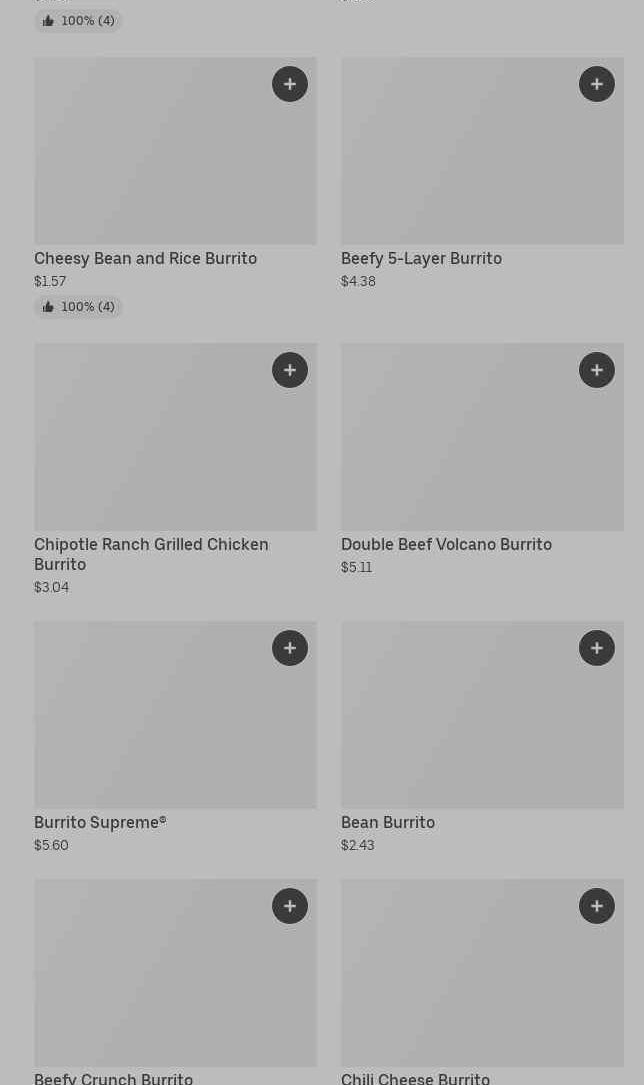Open Cheesy Bean and Rice Burrito item
The image size is (644, 1085).
145,258
